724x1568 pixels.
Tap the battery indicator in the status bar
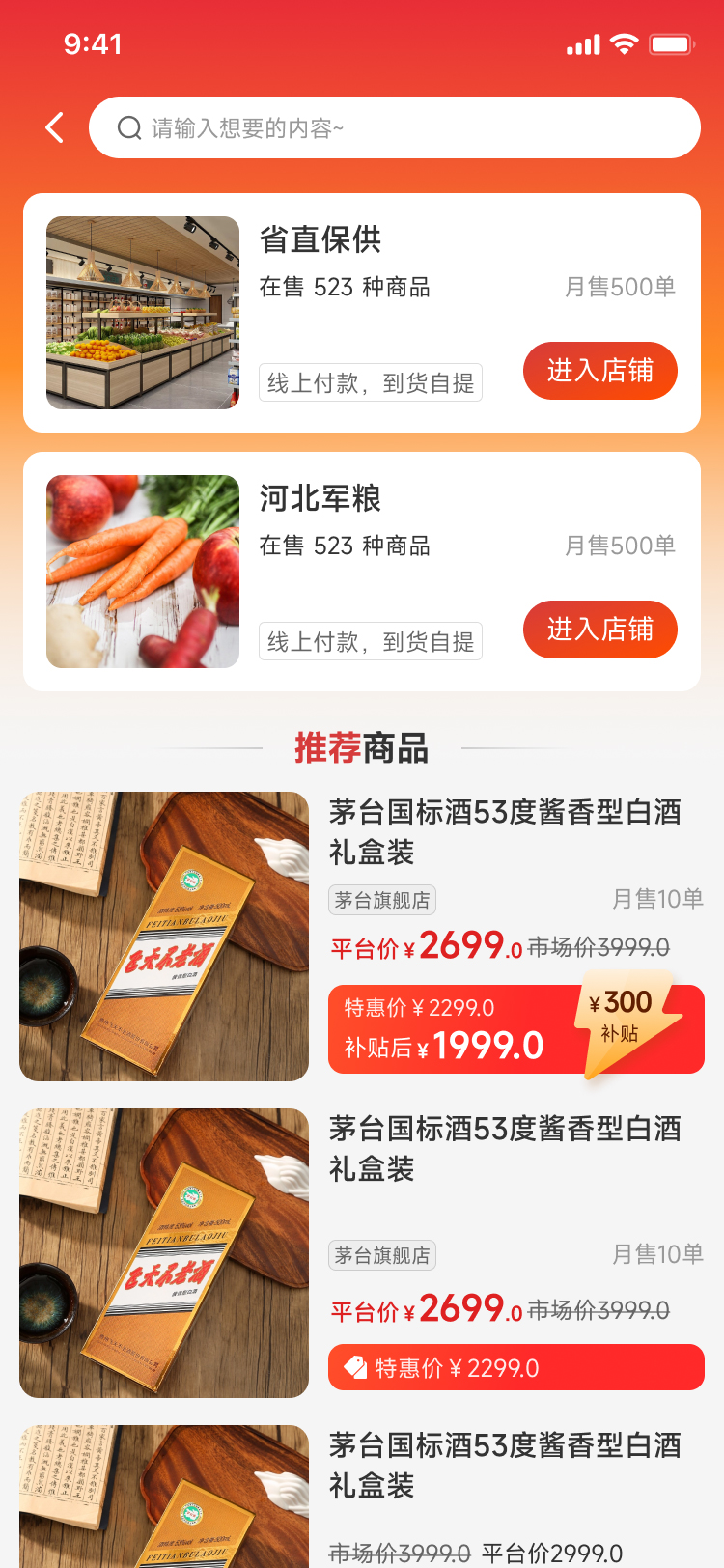[x=670, y=43]
